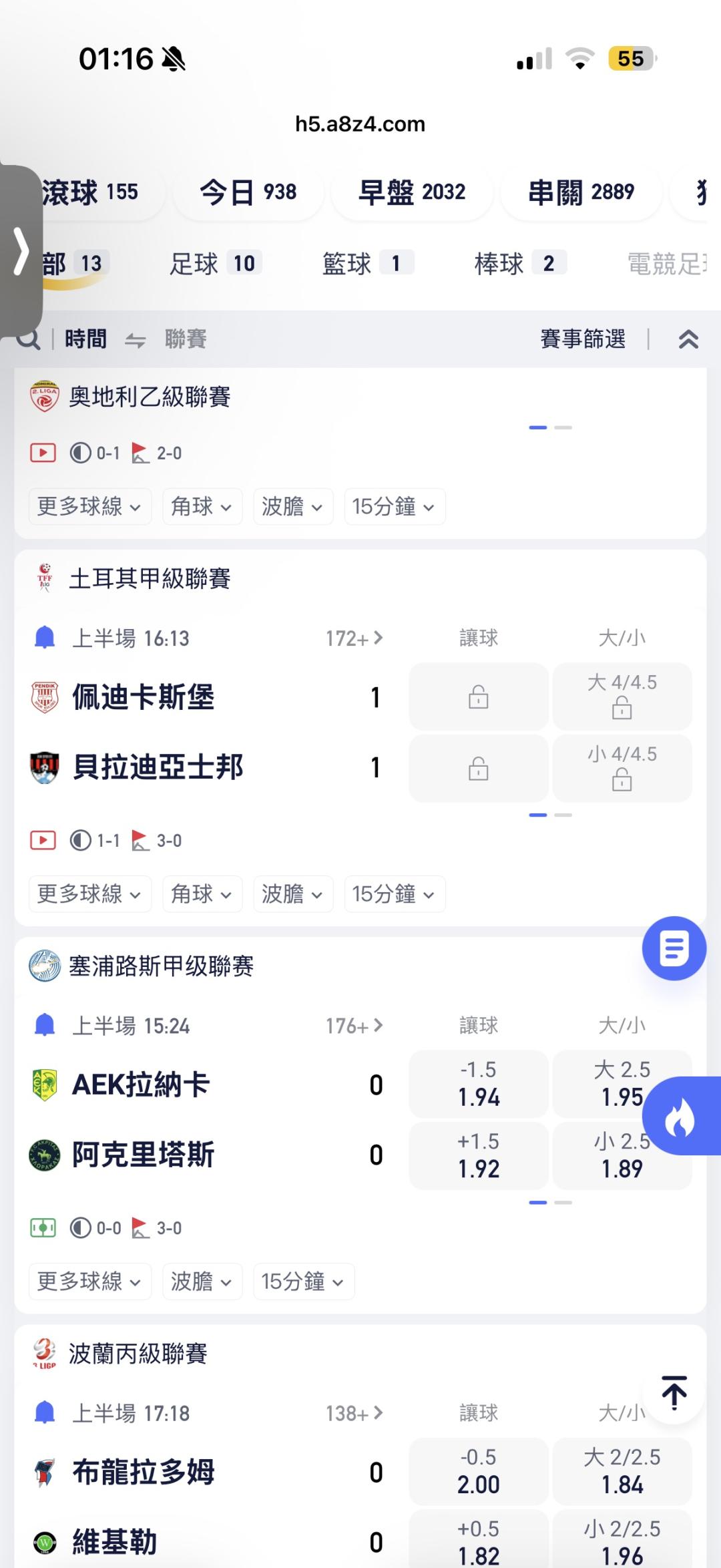The width and height of the screenshot is (721, 1568).
Task: Sort the list by 聯賽
Action: click(186, 339)
